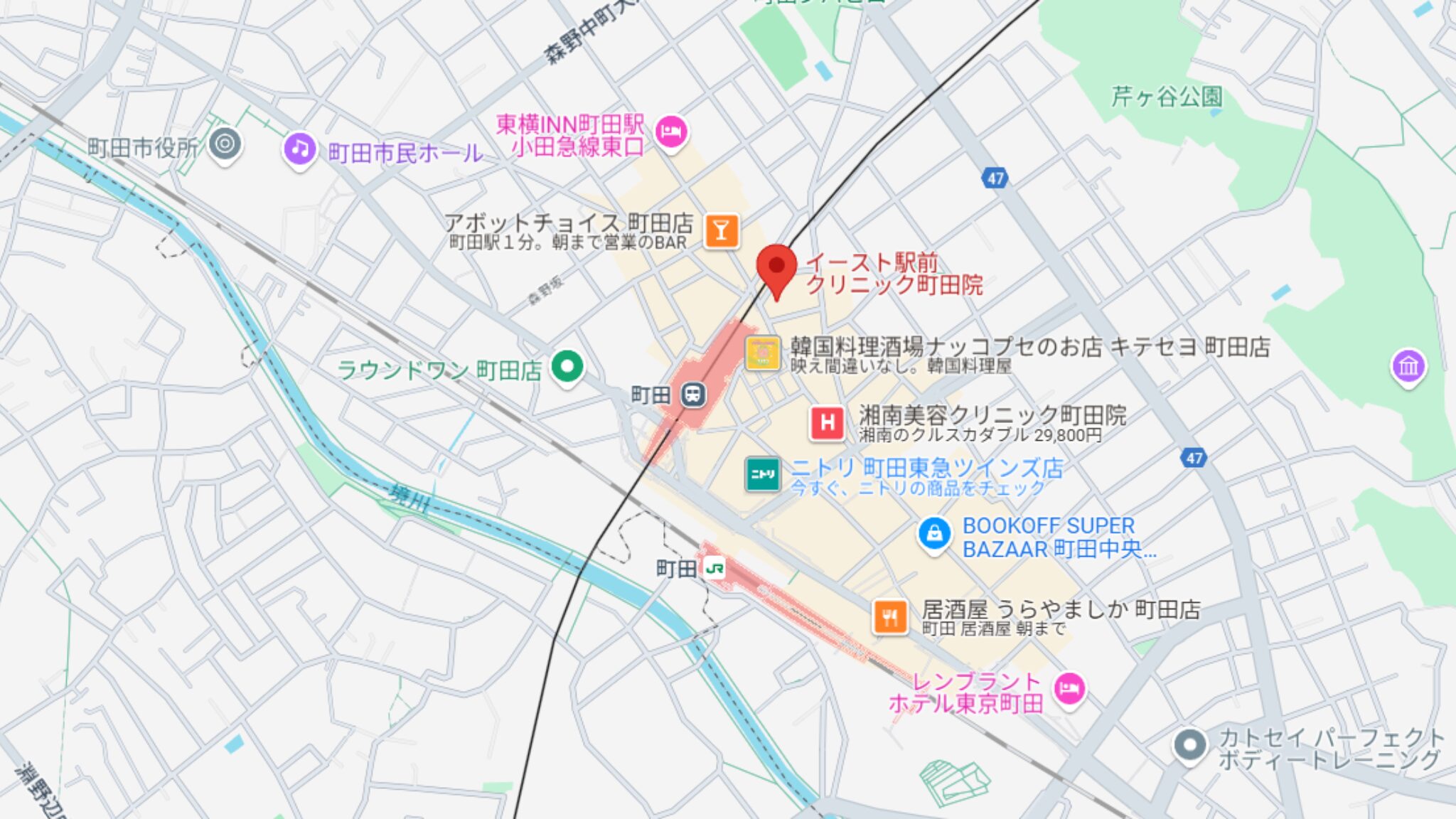Open the 東横INN町田駅小田急線東口 hotel marker
1456x819 pixels.
(671, 132)
